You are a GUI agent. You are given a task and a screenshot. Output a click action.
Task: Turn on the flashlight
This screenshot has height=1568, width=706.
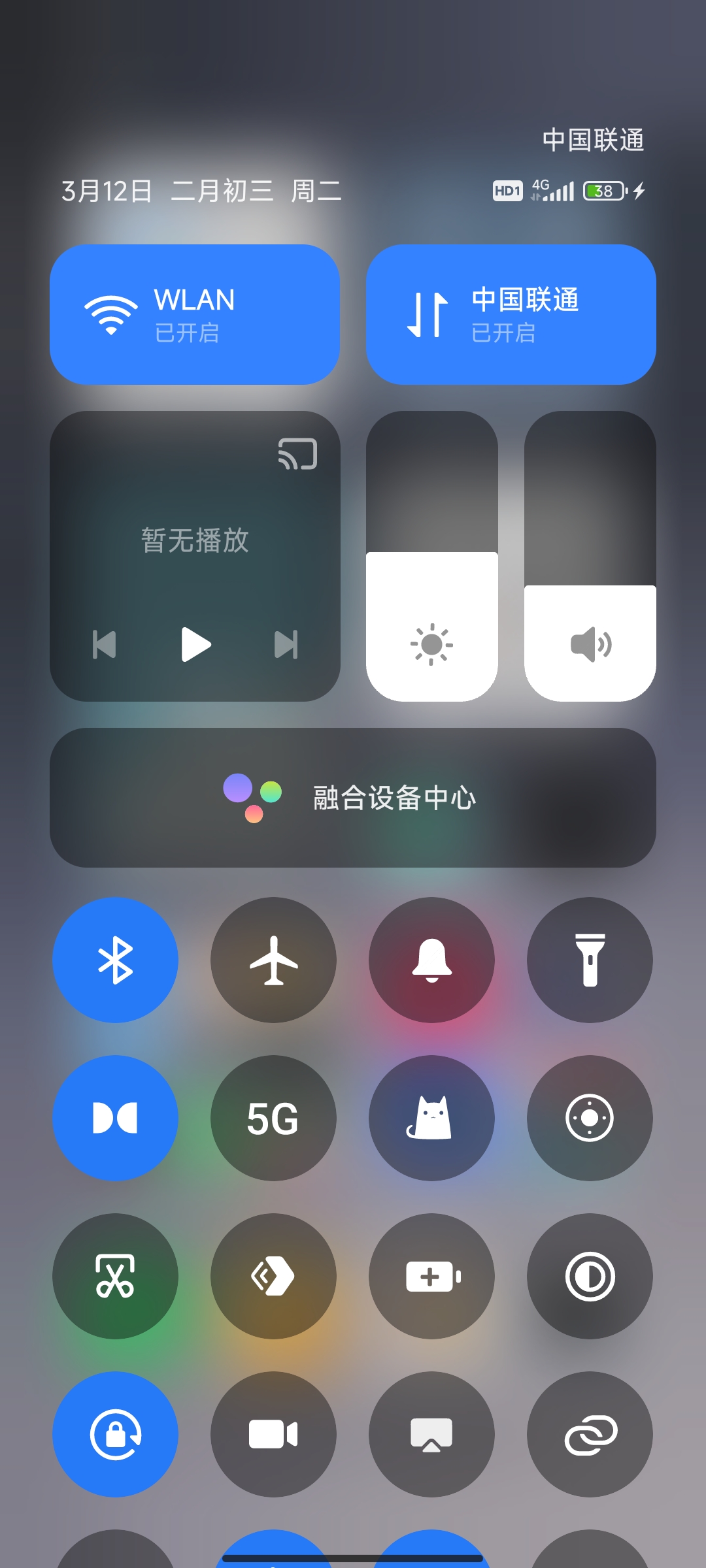pyautogui.click(x=590, y=960)
